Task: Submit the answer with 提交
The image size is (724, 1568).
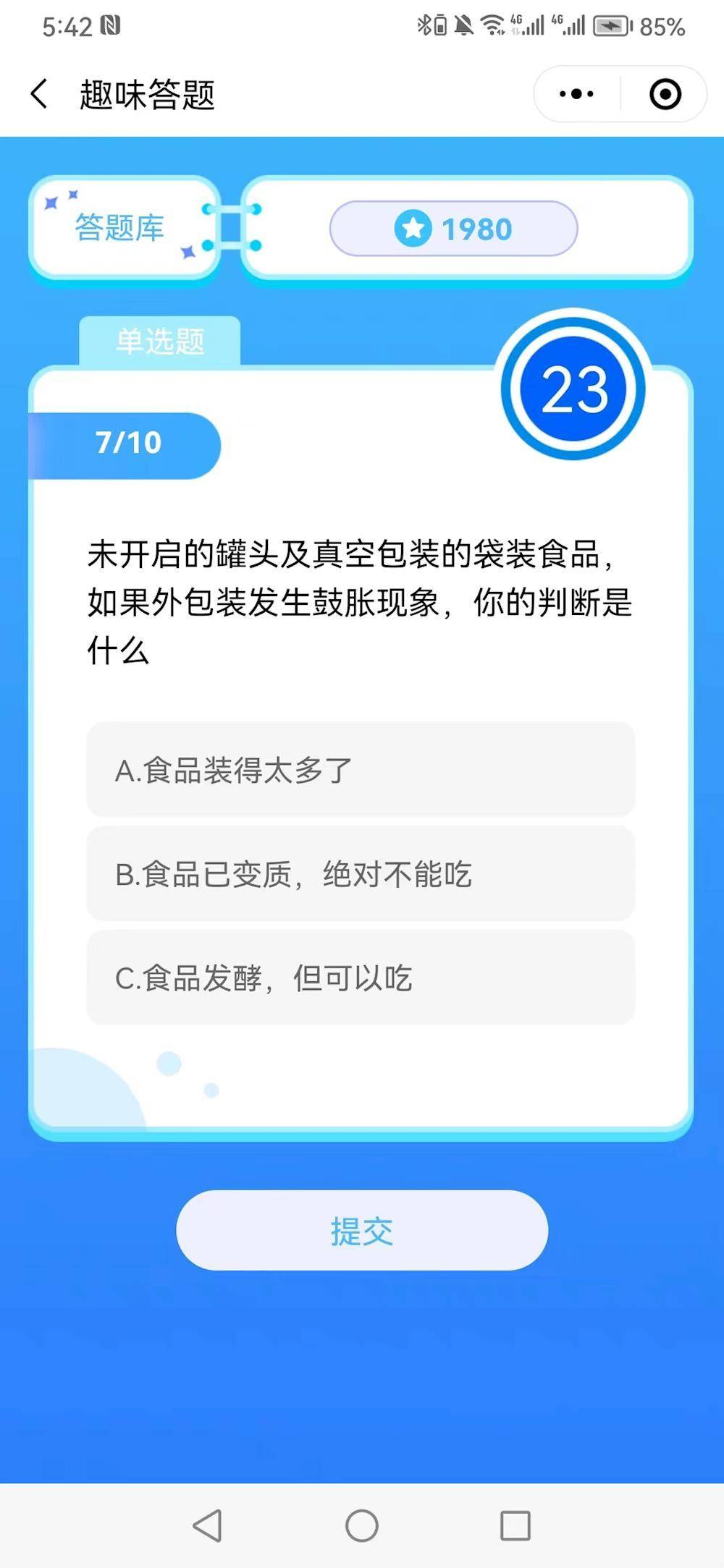Action: 362,1231
